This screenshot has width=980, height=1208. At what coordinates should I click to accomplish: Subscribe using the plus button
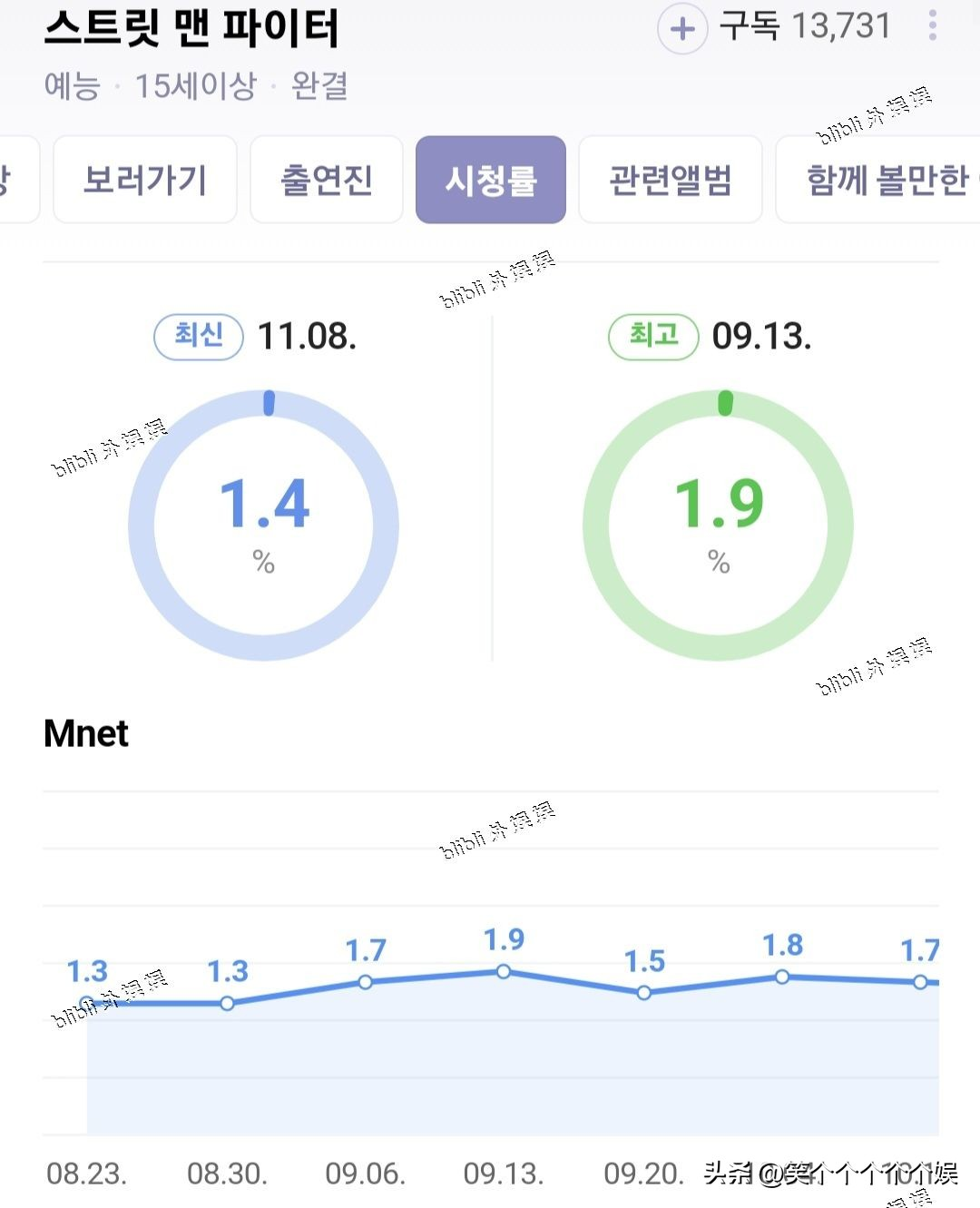click(x=682, y=28)
